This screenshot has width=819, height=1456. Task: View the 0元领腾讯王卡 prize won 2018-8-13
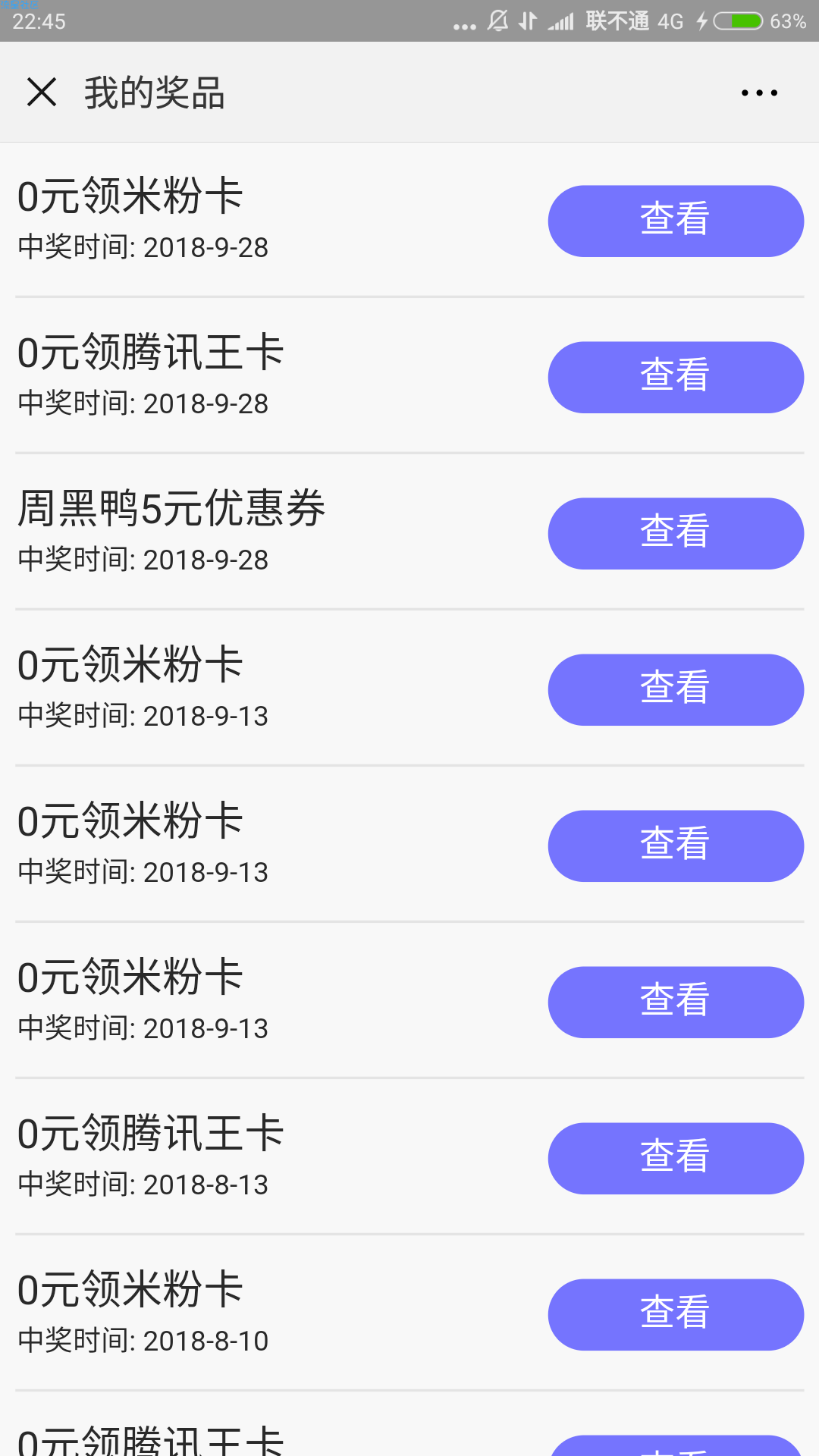pyautogui.click(x=676, y=1158)
